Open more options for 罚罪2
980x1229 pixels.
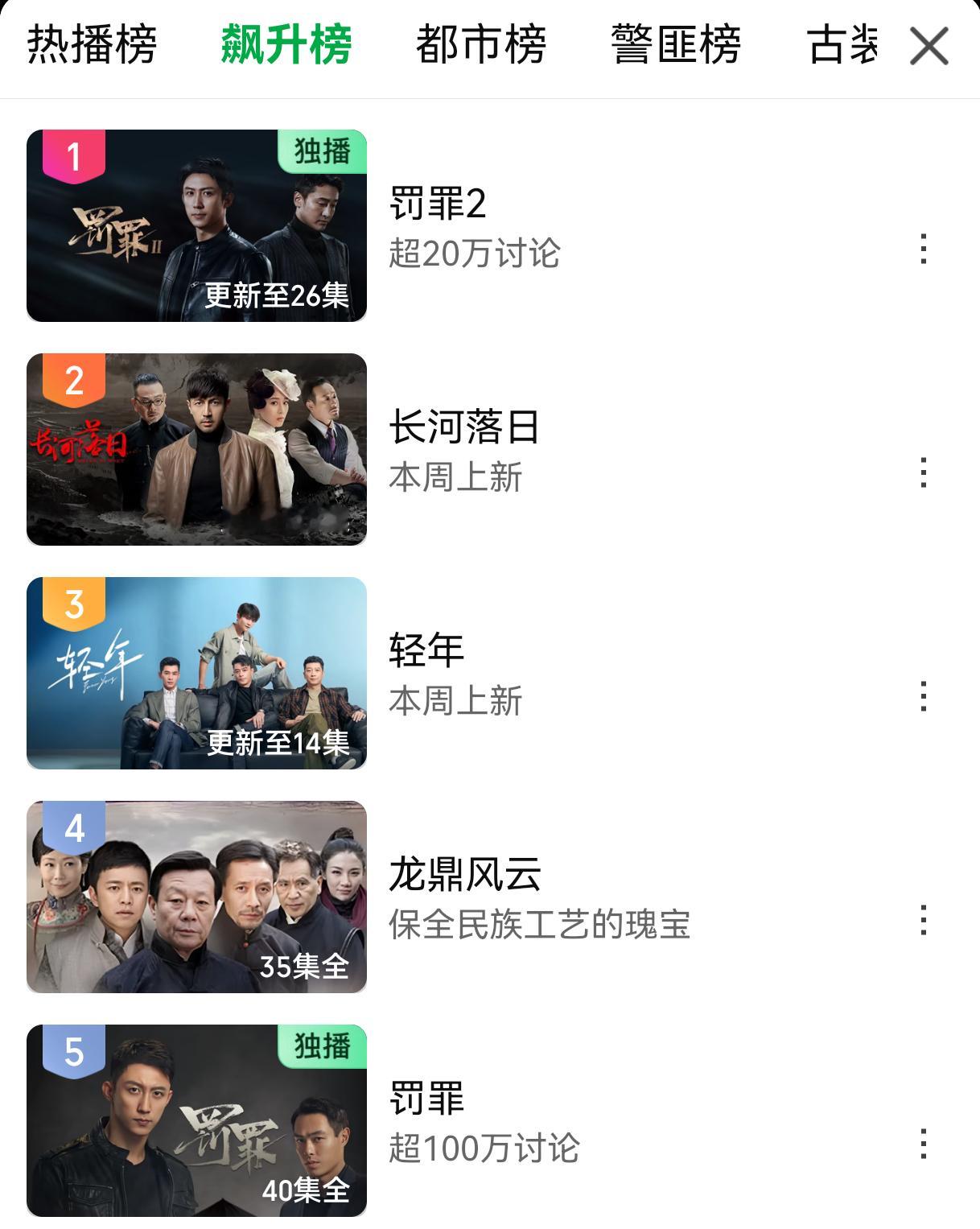point(924,250)
